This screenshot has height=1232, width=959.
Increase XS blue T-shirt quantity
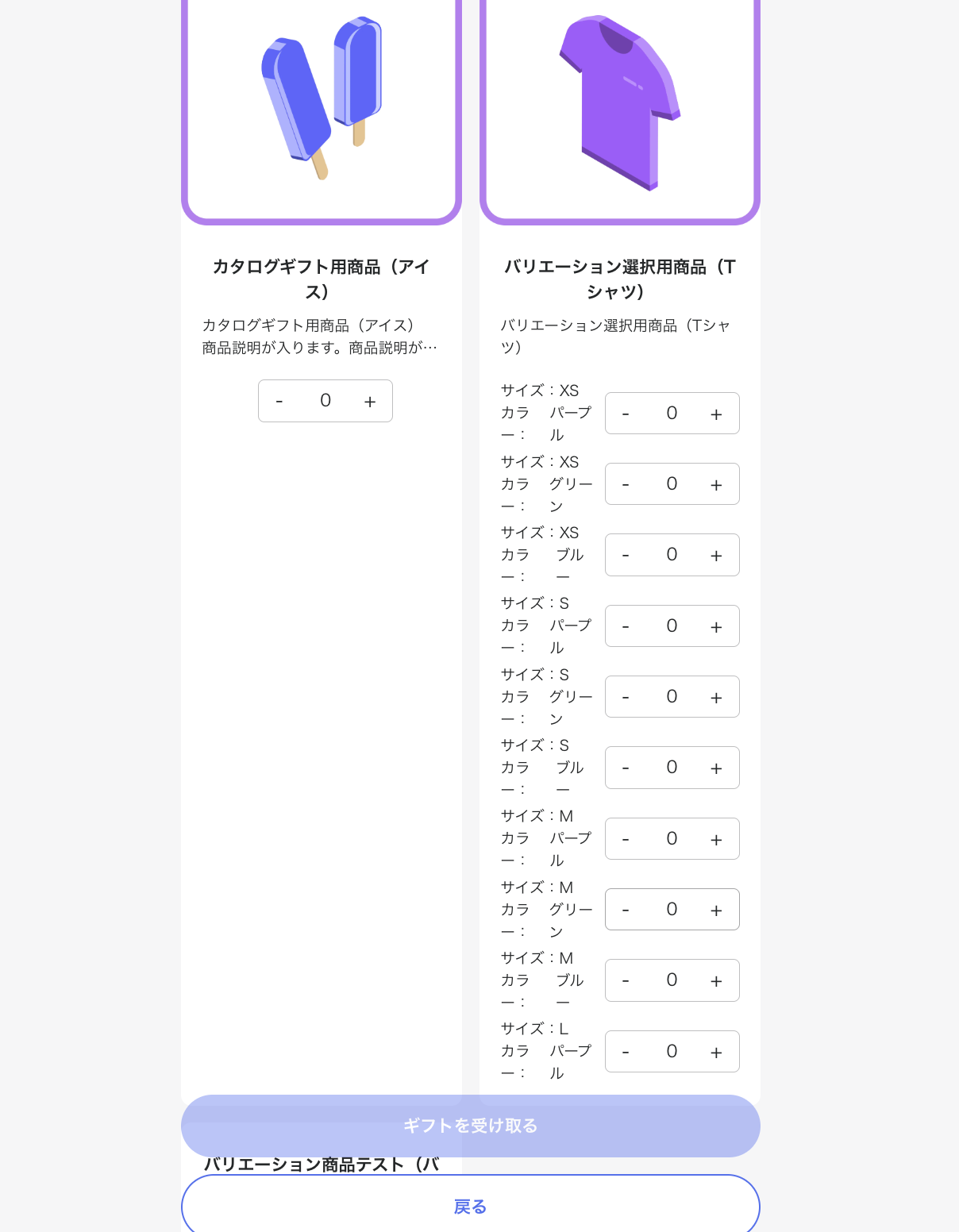pos(716,556)
